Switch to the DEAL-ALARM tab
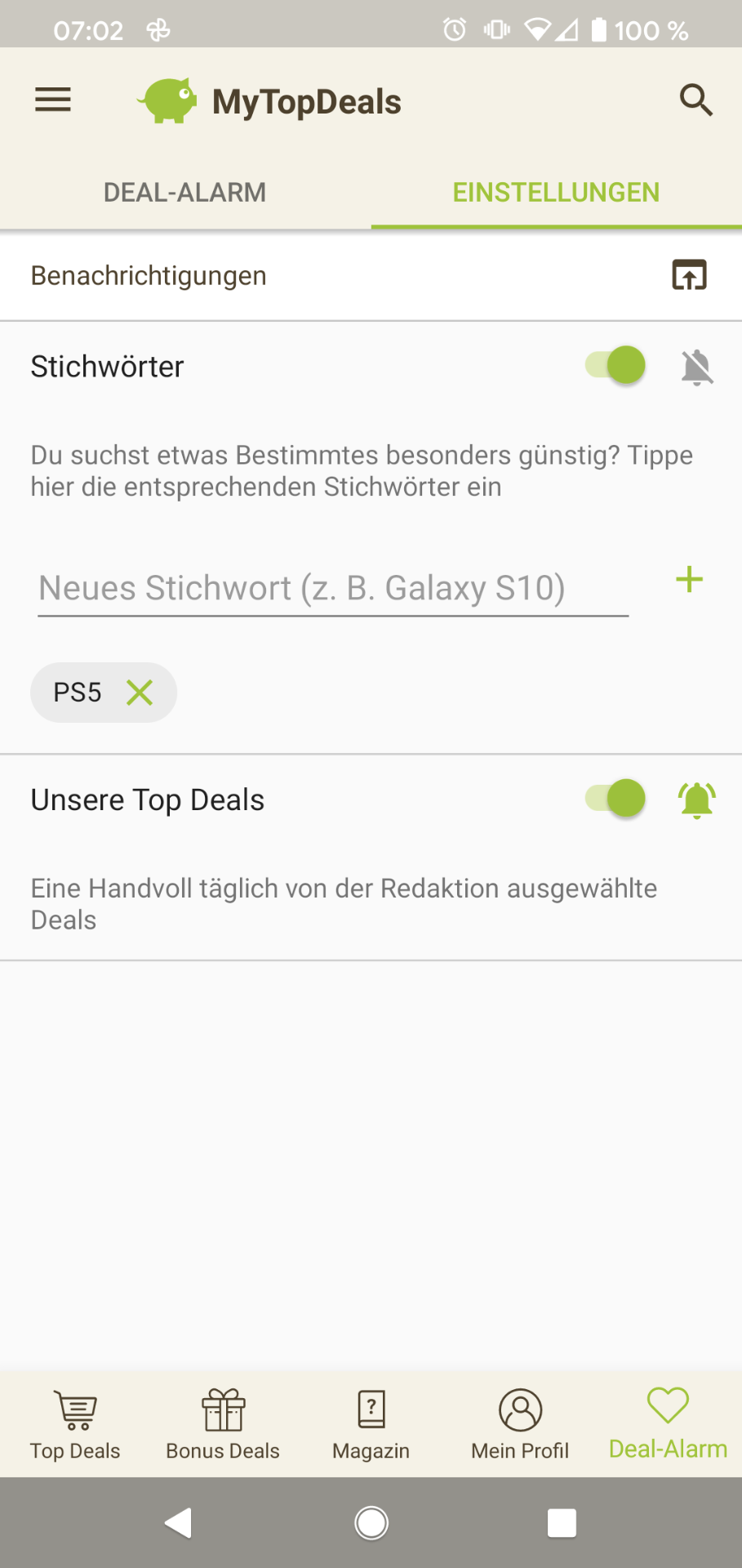Viewport: 742px width, 1568px height. pos(185,192)
